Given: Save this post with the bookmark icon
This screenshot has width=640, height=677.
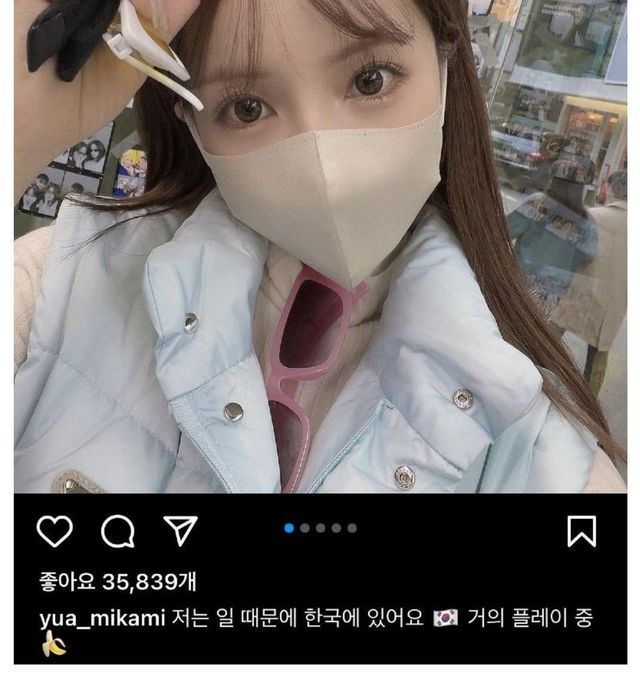Looking at the screenshot, I should [x=581, y=531].
